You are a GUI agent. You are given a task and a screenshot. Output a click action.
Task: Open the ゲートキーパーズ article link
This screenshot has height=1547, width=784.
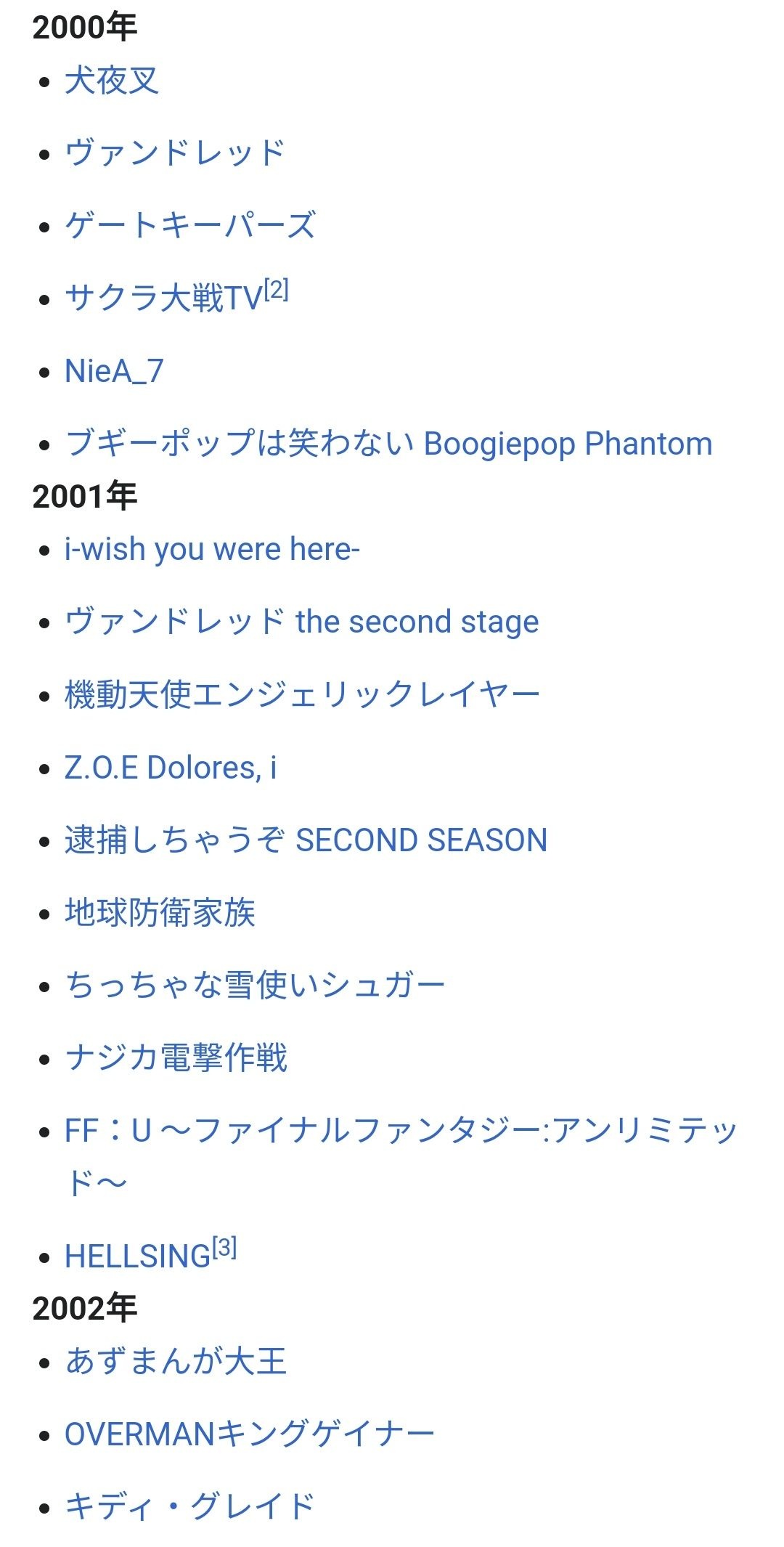[x=190, y=226]
